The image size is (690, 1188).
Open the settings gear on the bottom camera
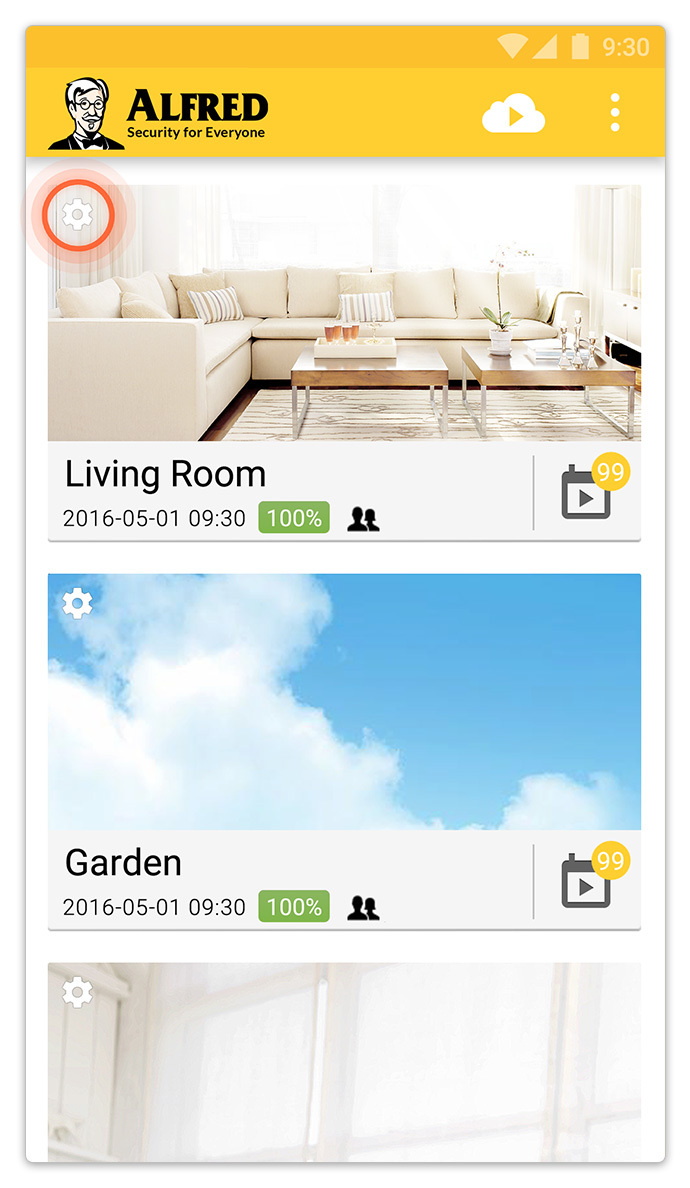(x=77, y=992)
